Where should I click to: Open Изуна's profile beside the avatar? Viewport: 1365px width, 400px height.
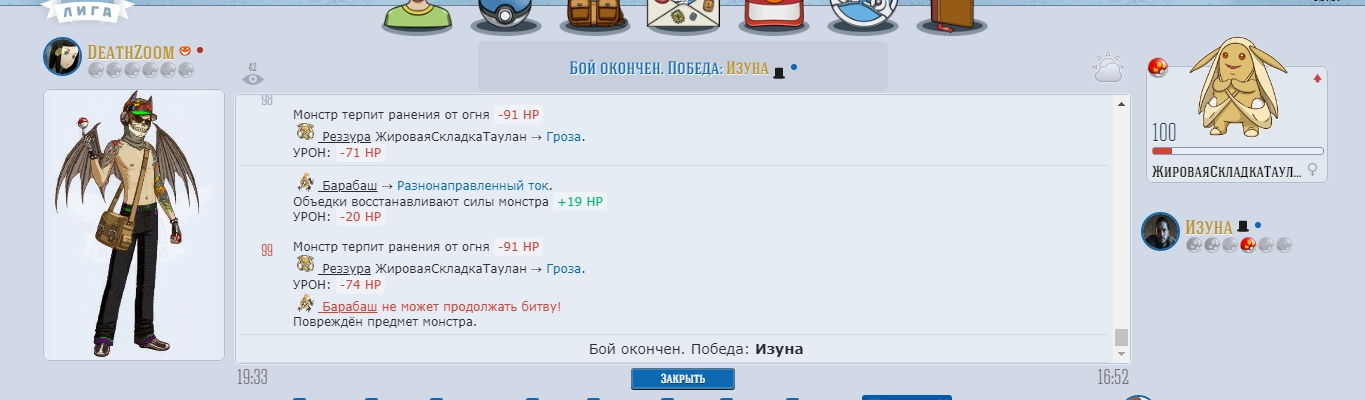pyautogui.click(x=1208, y=226)
